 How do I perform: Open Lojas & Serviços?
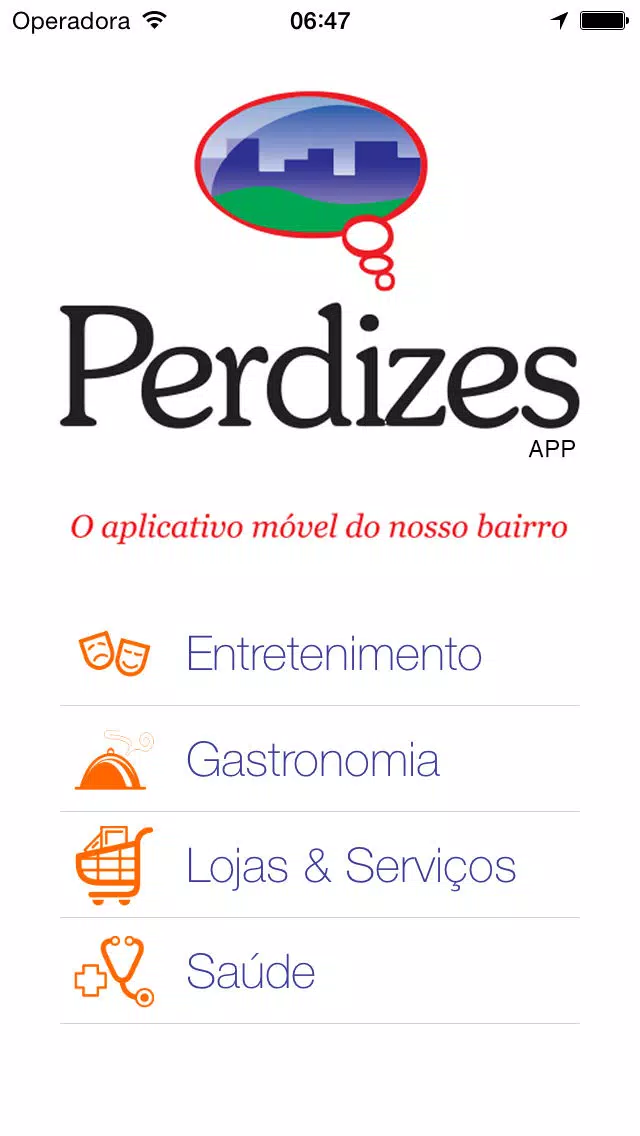[320, 864]
